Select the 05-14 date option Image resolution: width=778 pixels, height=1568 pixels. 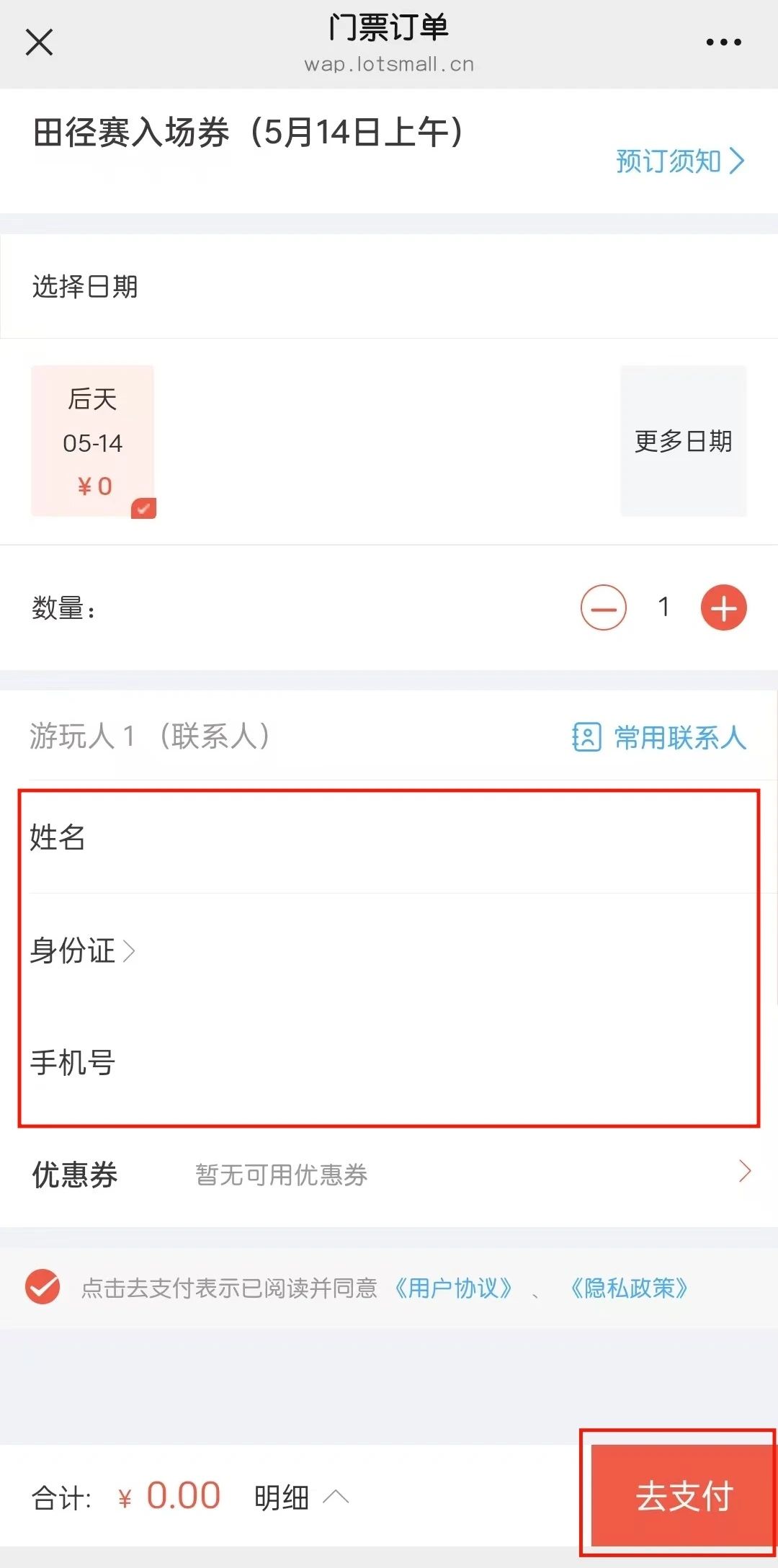tap(93, 442)
